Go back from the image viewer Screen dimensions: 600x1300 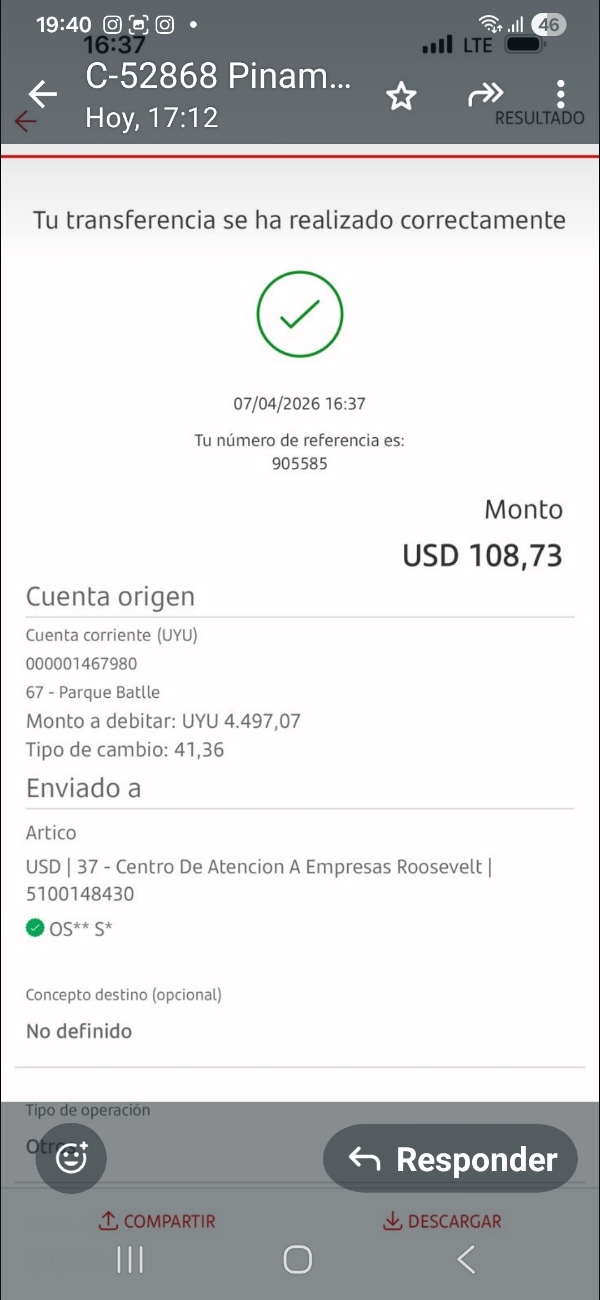43,95
